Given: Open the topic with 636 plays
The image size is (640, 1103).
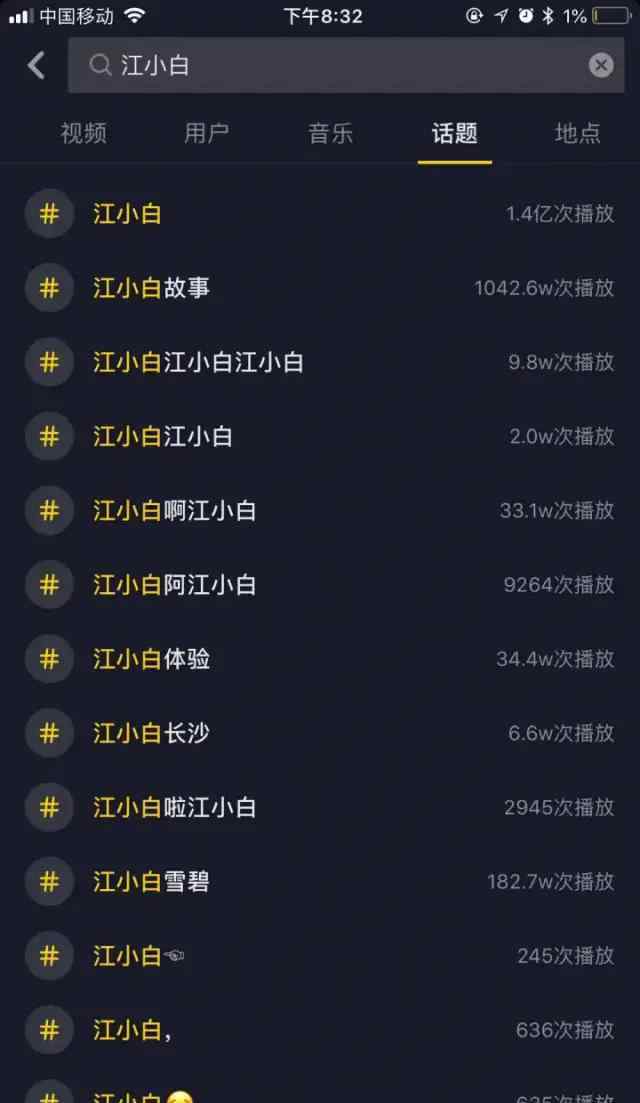Looking at the screenshot, I should click(320, 1030).
